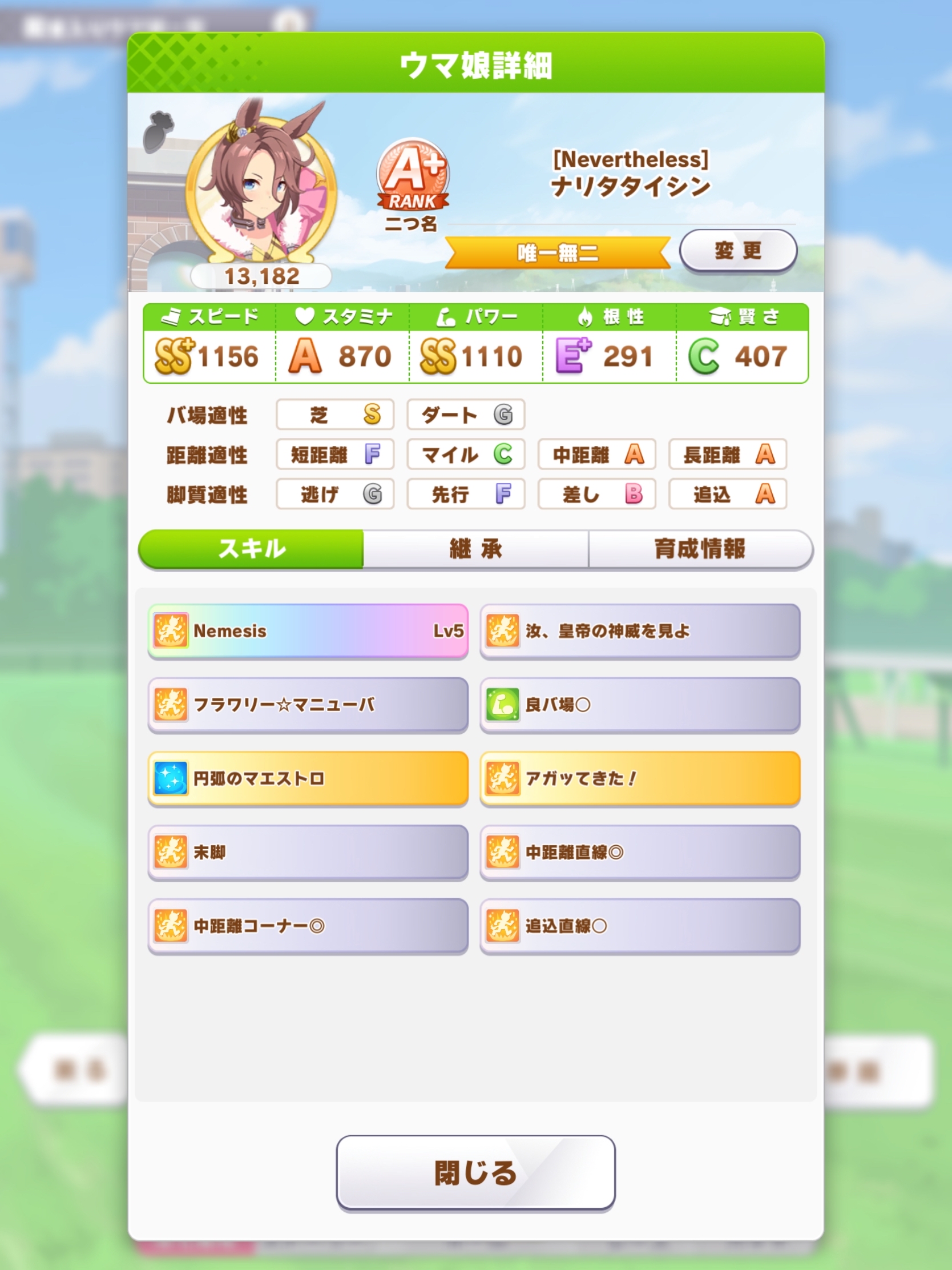Viewport: 952px width, 1270px height.
Task: Open the 良バ場○ skill
Action: [640, 705]
